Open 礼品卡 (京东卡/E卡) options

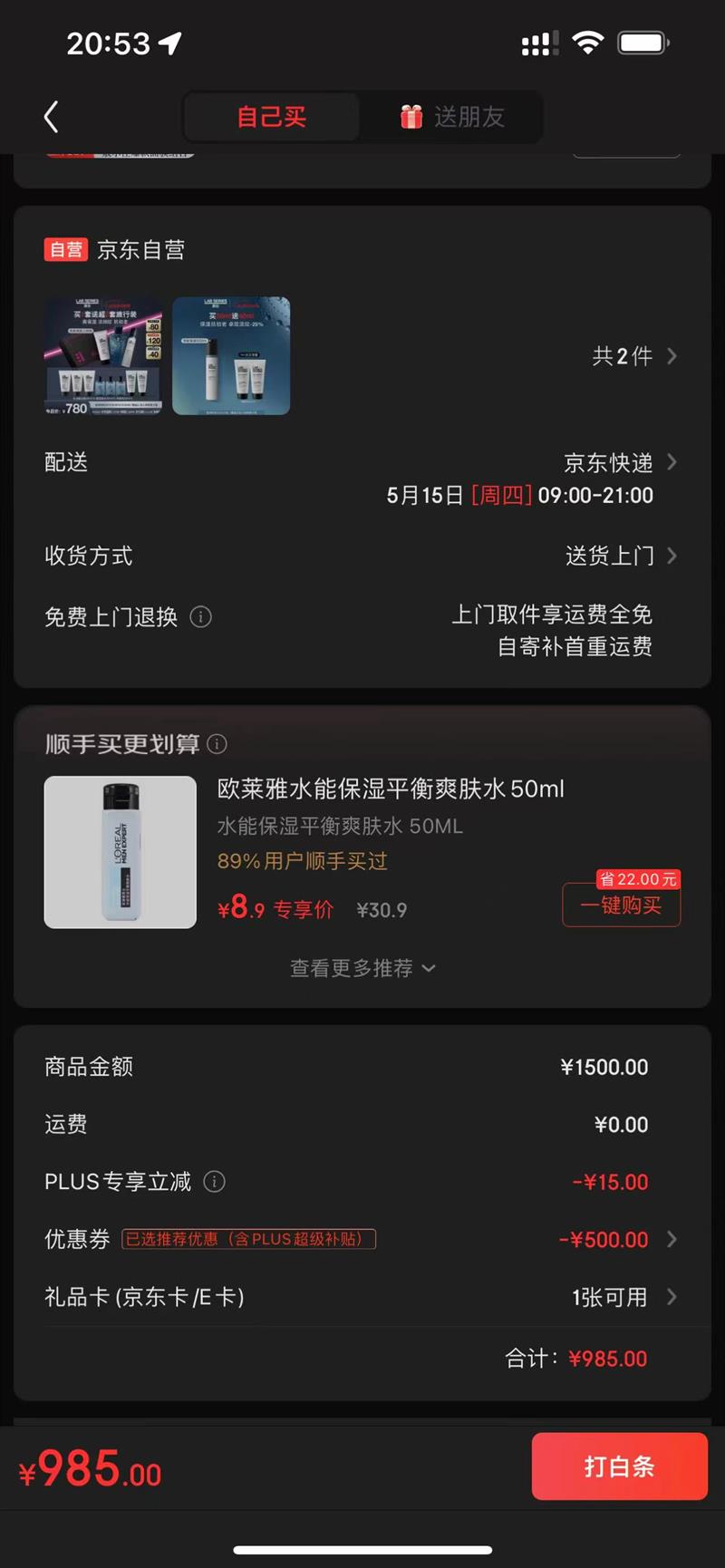(623, 1297)
